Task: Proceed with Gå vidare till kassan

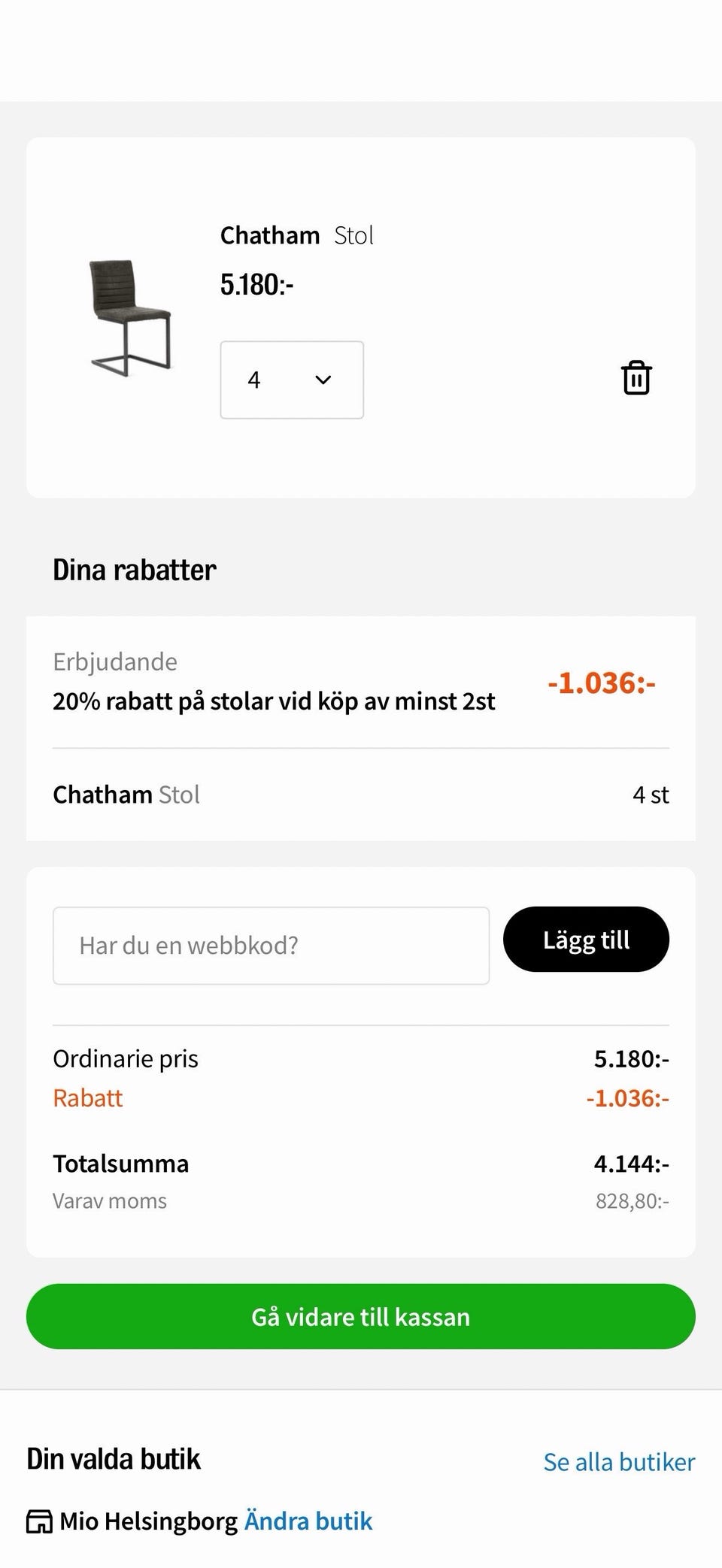Action: 361,1316
